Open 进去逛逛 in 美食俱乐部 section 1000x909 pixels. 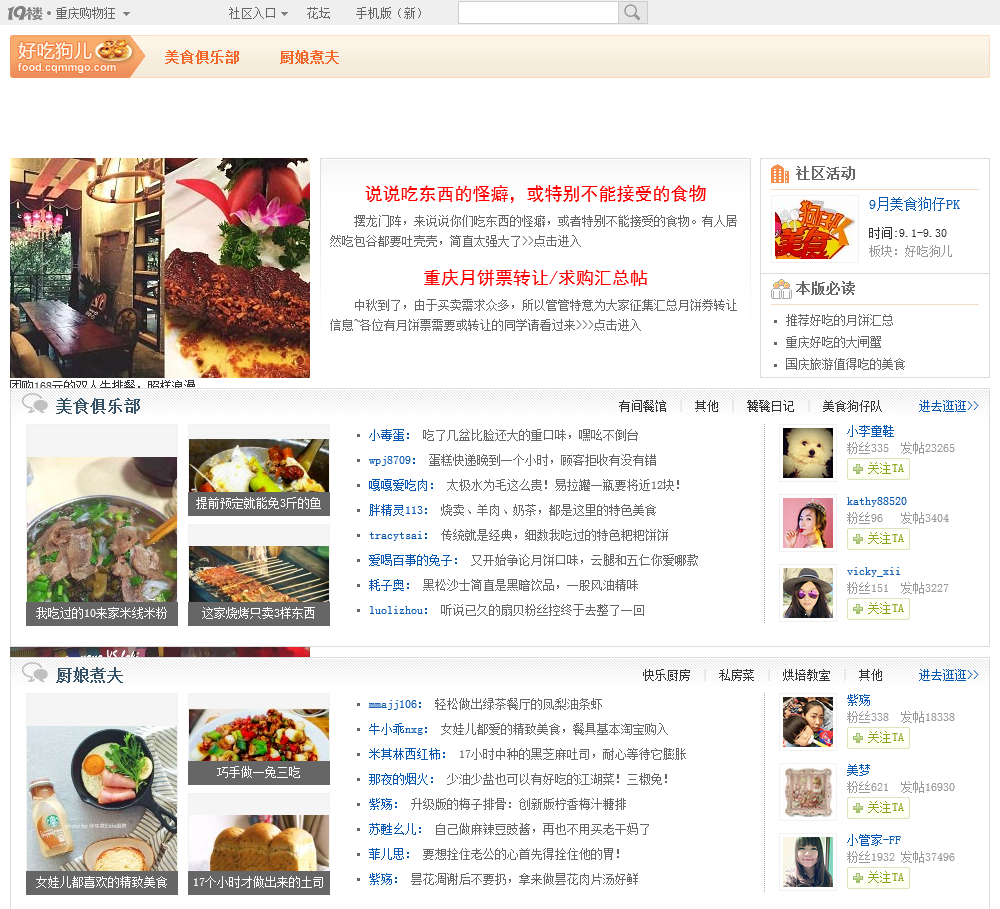pos(948,406)
